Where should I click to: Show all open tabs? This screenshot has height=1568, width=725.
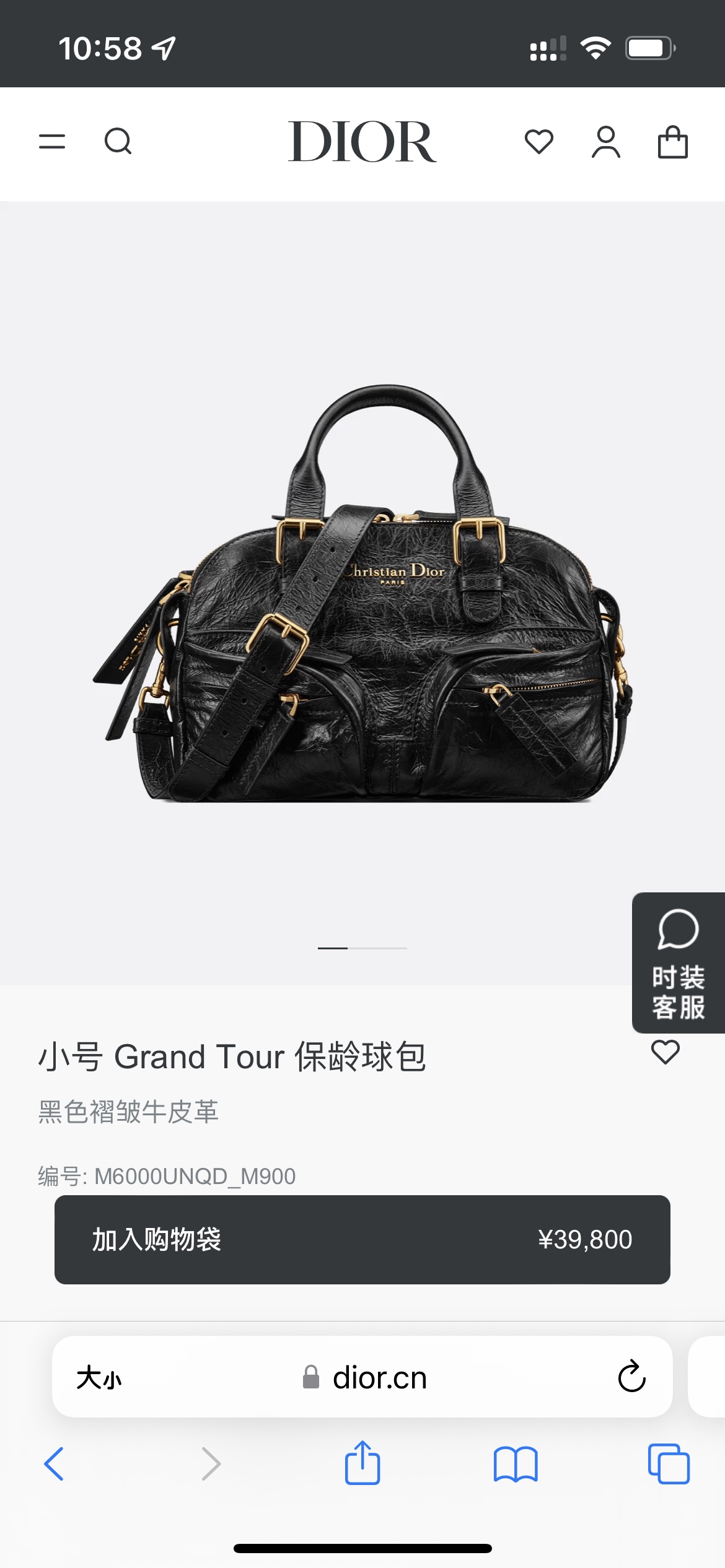(x=669, y=1464)
